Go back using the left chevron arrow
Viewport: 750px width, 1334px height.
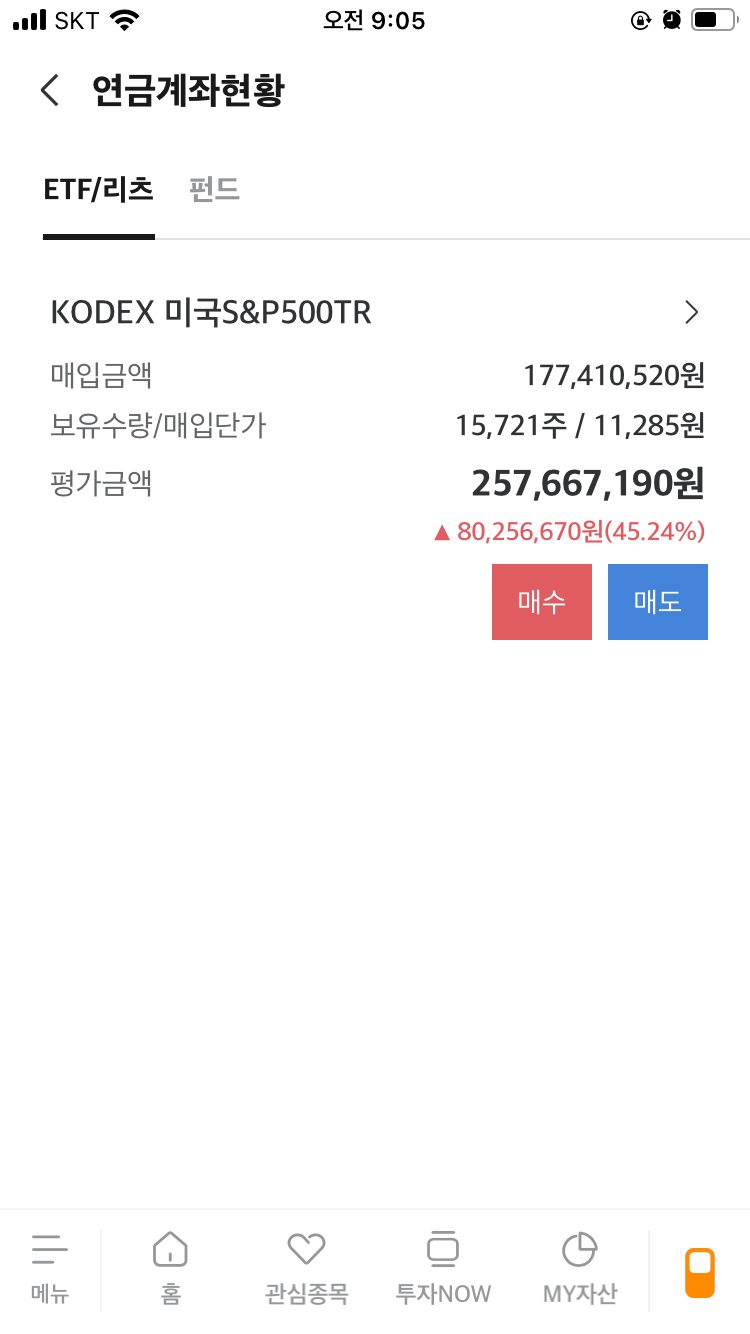tap(49, 90)
